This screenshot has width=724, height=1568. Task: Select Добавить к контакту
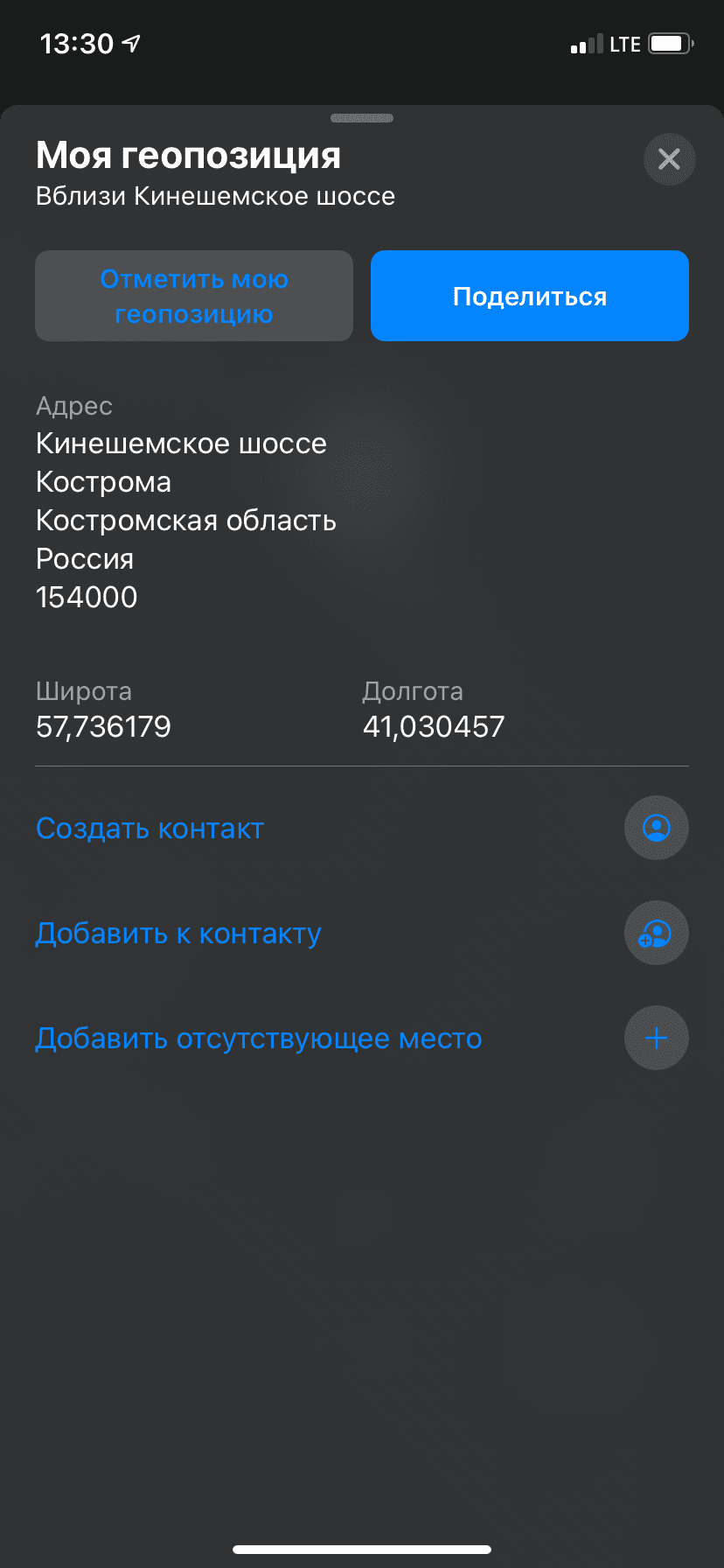click(178, 933)
